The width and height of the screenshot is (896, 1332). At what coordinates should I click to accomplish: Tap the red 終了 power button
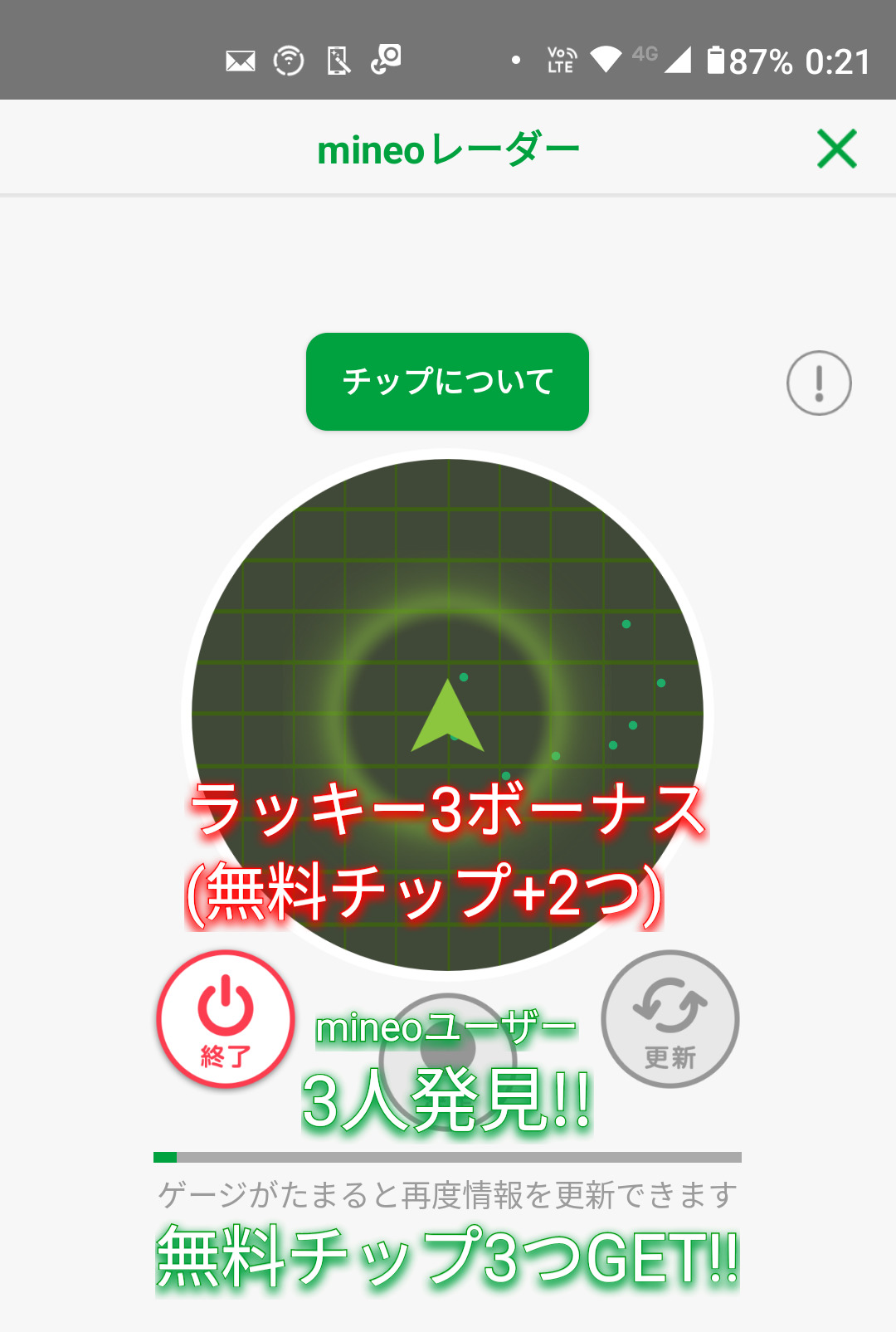point(226,1019)
